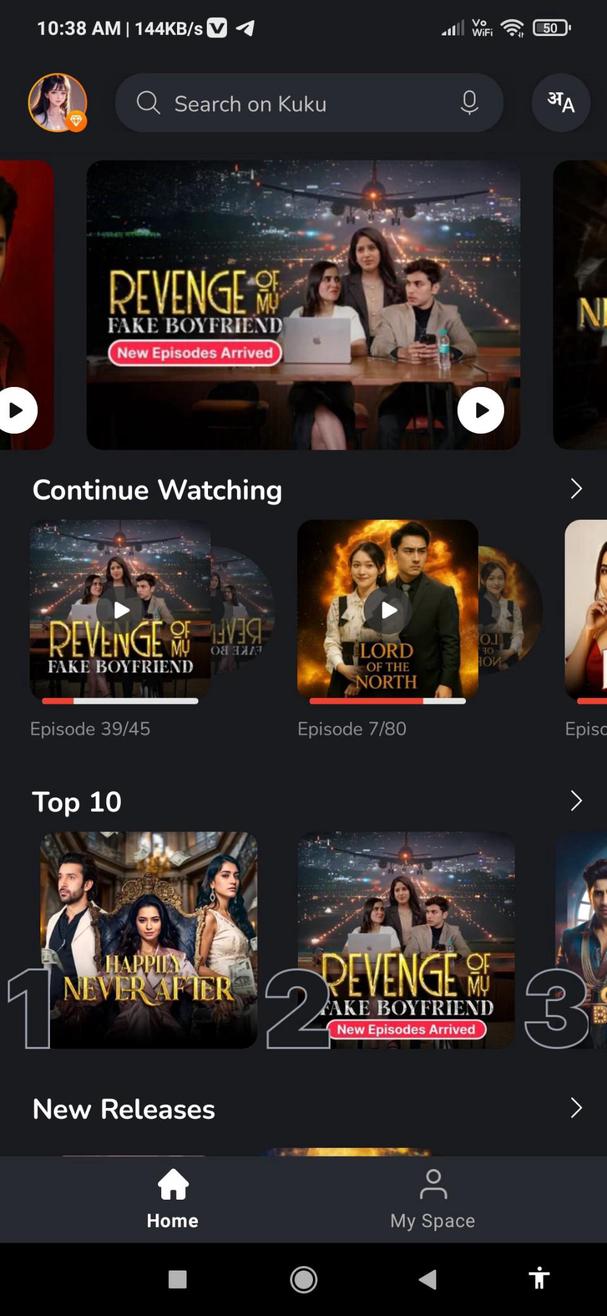Open Happily Never After ranked first

(148, 940)
